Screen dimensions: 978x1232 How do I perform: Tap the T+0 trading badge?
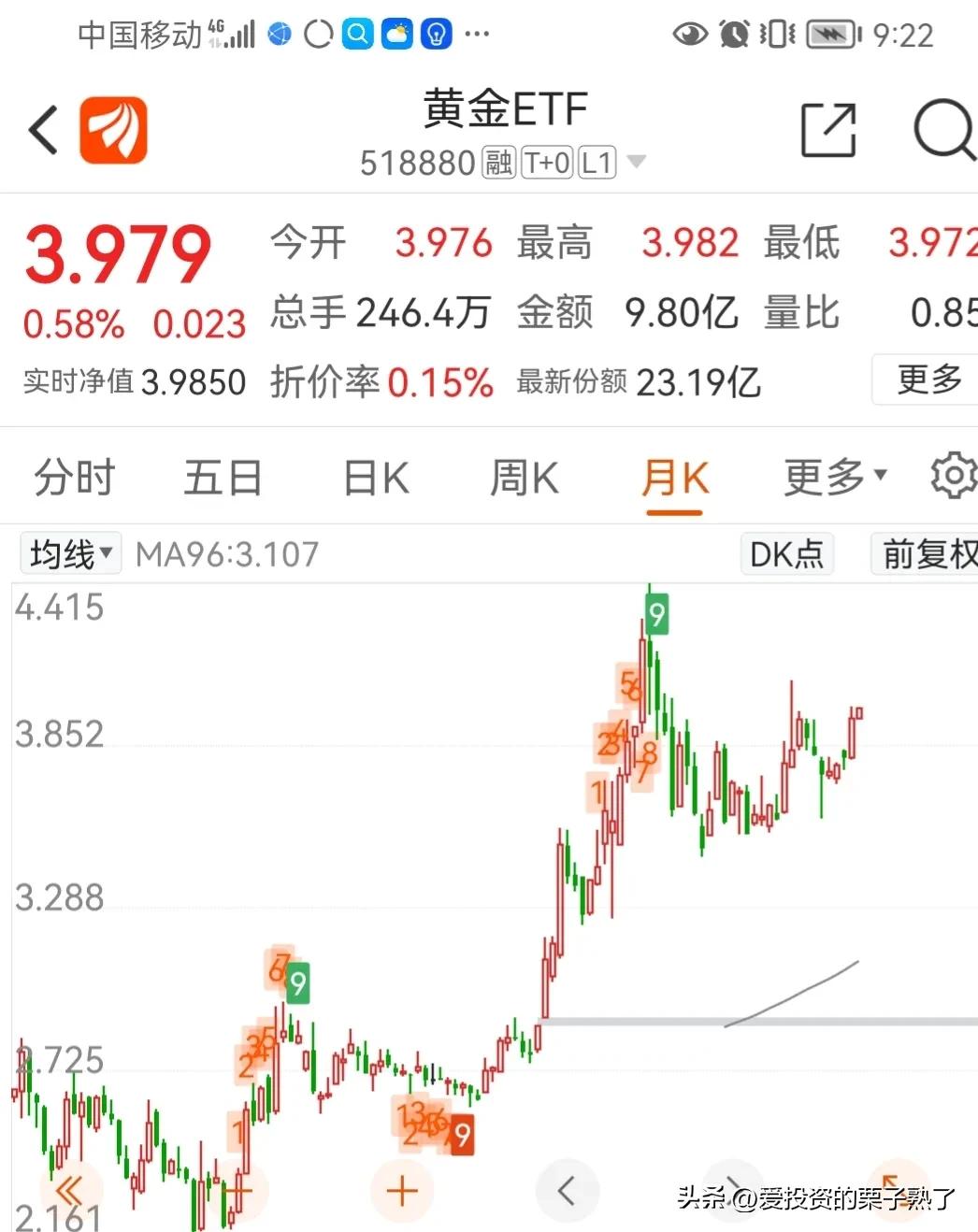coord(545,161)
